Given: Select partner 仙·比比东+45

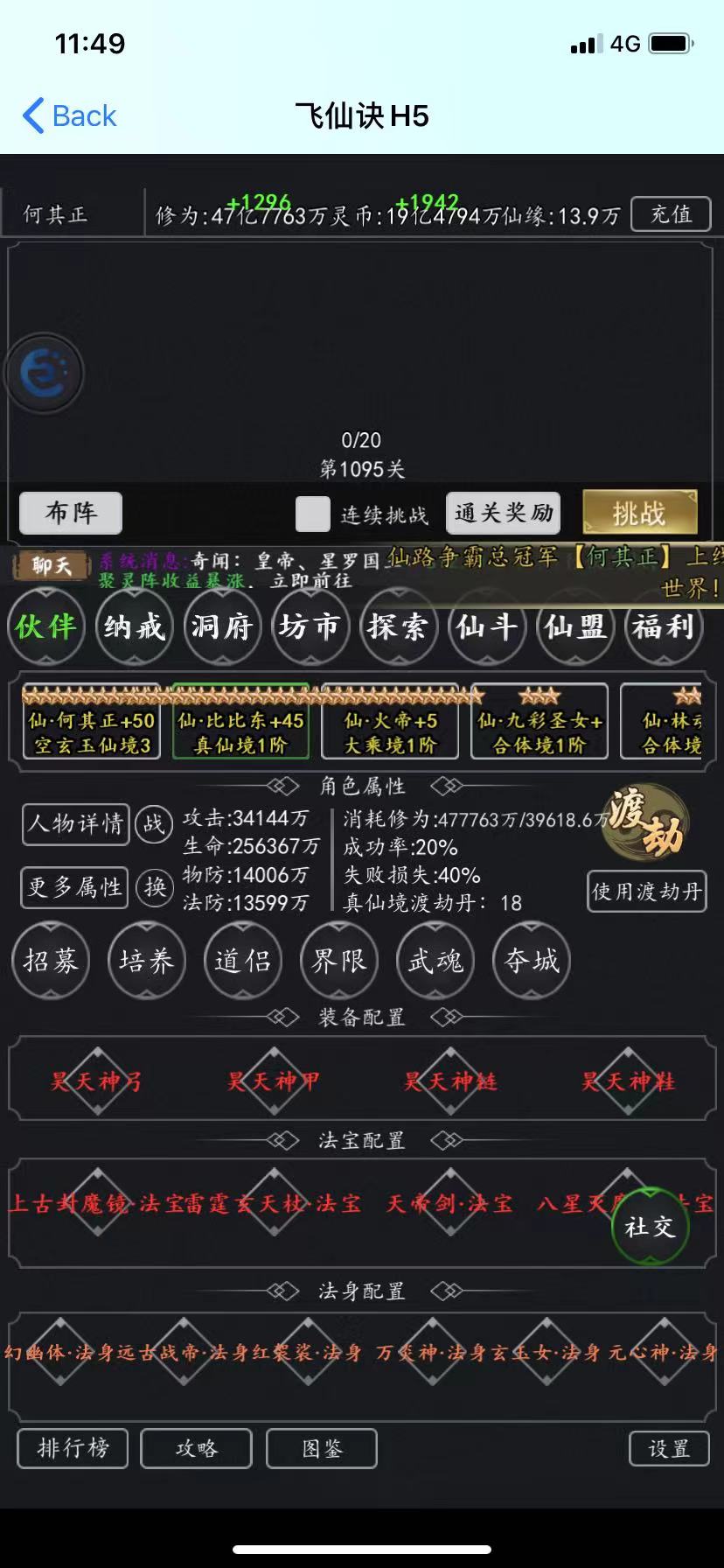Looking at the screenshot, I should click(x=240, y=721).
